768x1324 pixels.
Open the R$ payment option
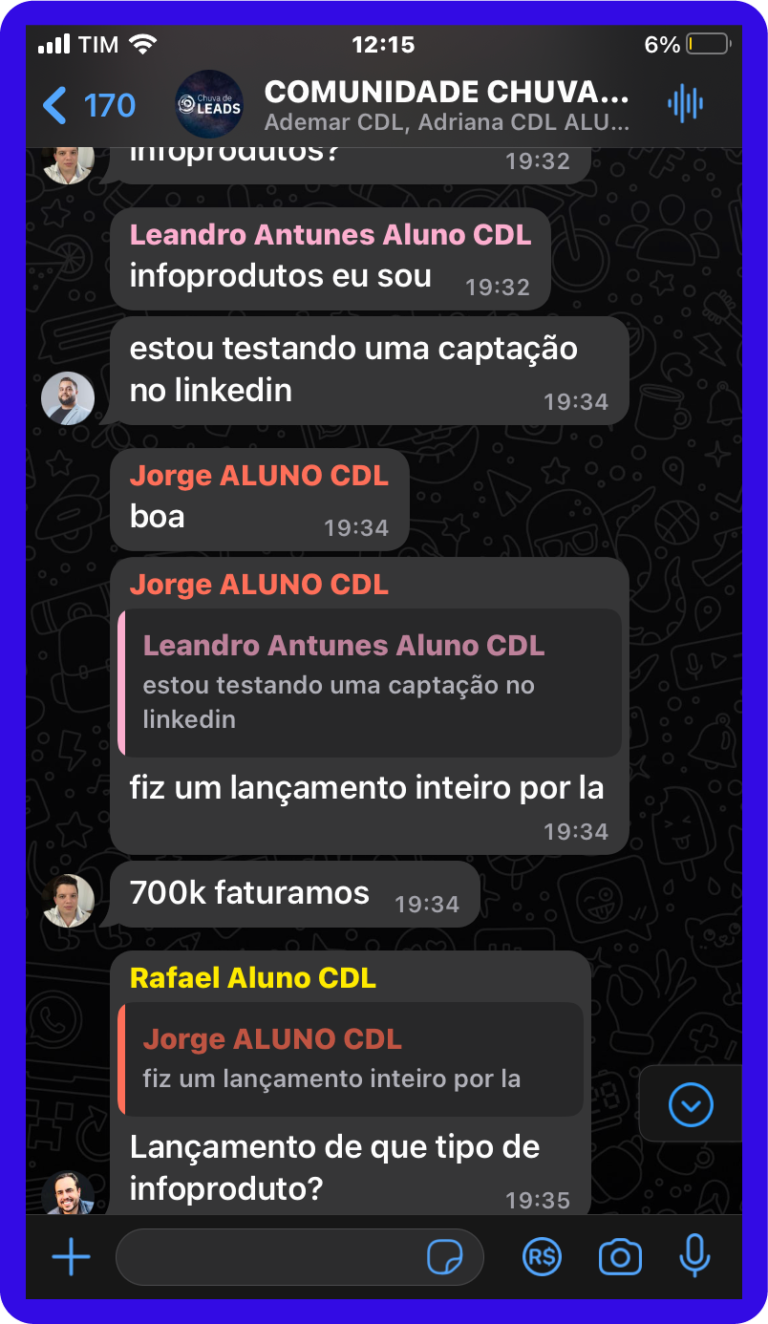[x=542, y=1257]
